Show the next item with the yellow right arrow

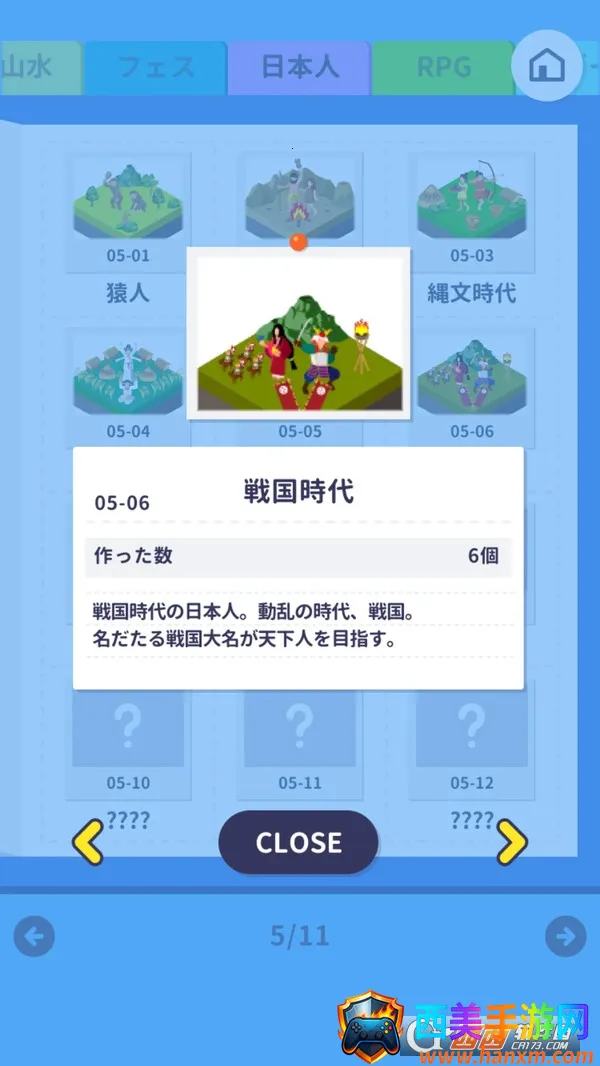pyautogui.click(x=511, y=842)
